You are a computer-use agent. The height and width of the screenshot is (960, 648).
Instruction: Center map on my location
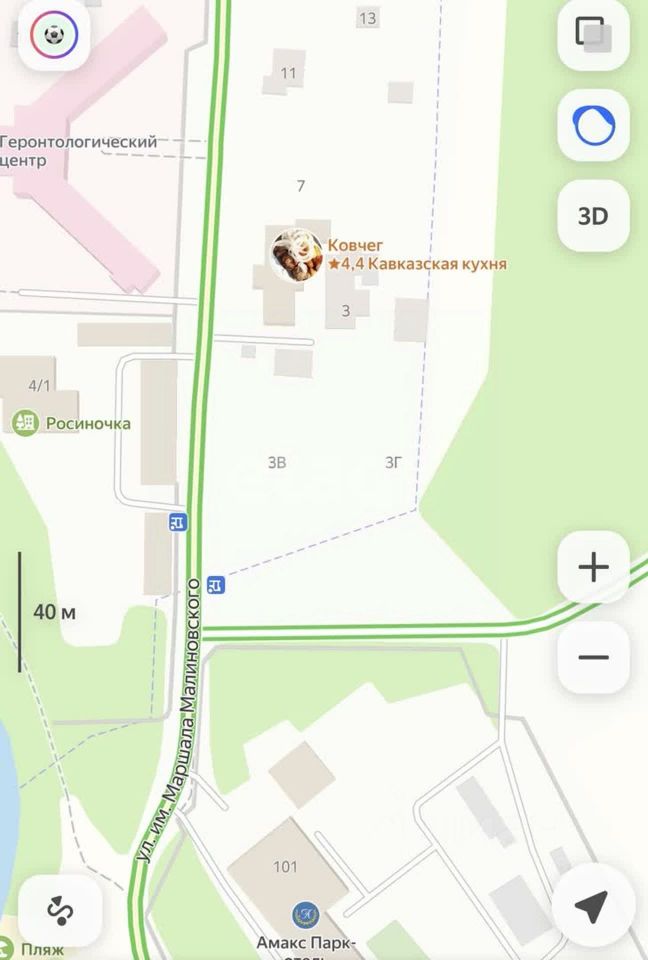[x=593, y=907]
